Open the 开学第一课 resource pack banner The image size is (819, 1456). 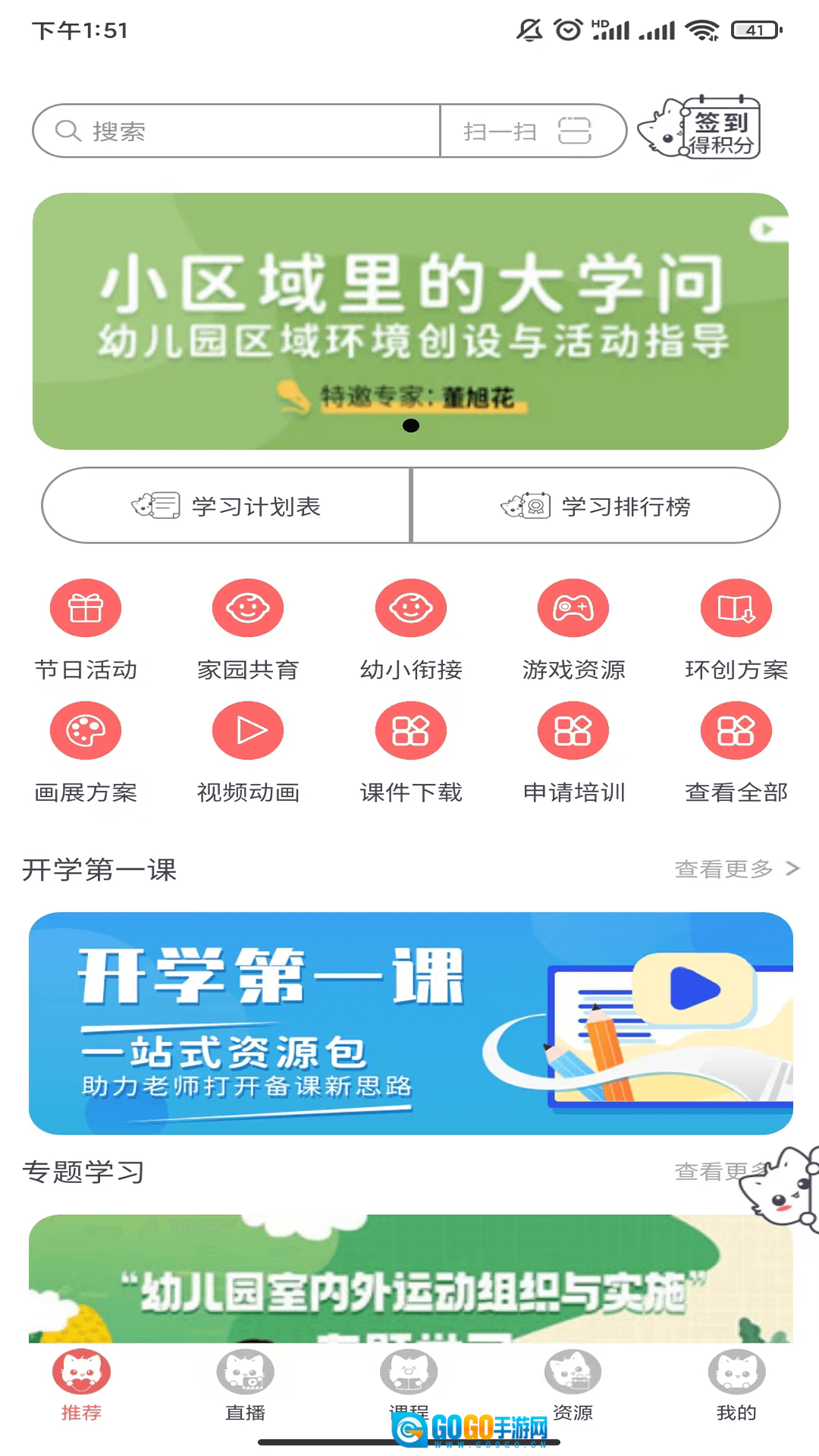pyautogui.click(x=409, y=1023)
